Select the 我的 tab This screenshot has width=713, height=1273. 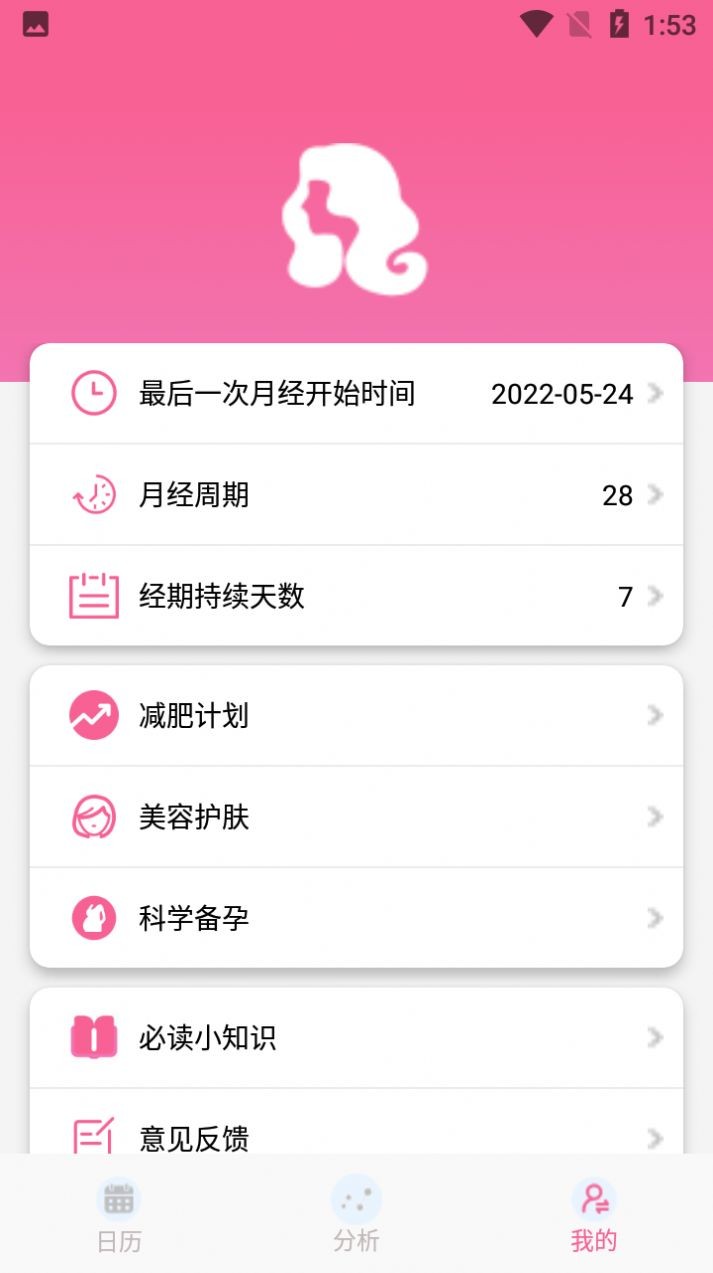point(594,1214)
